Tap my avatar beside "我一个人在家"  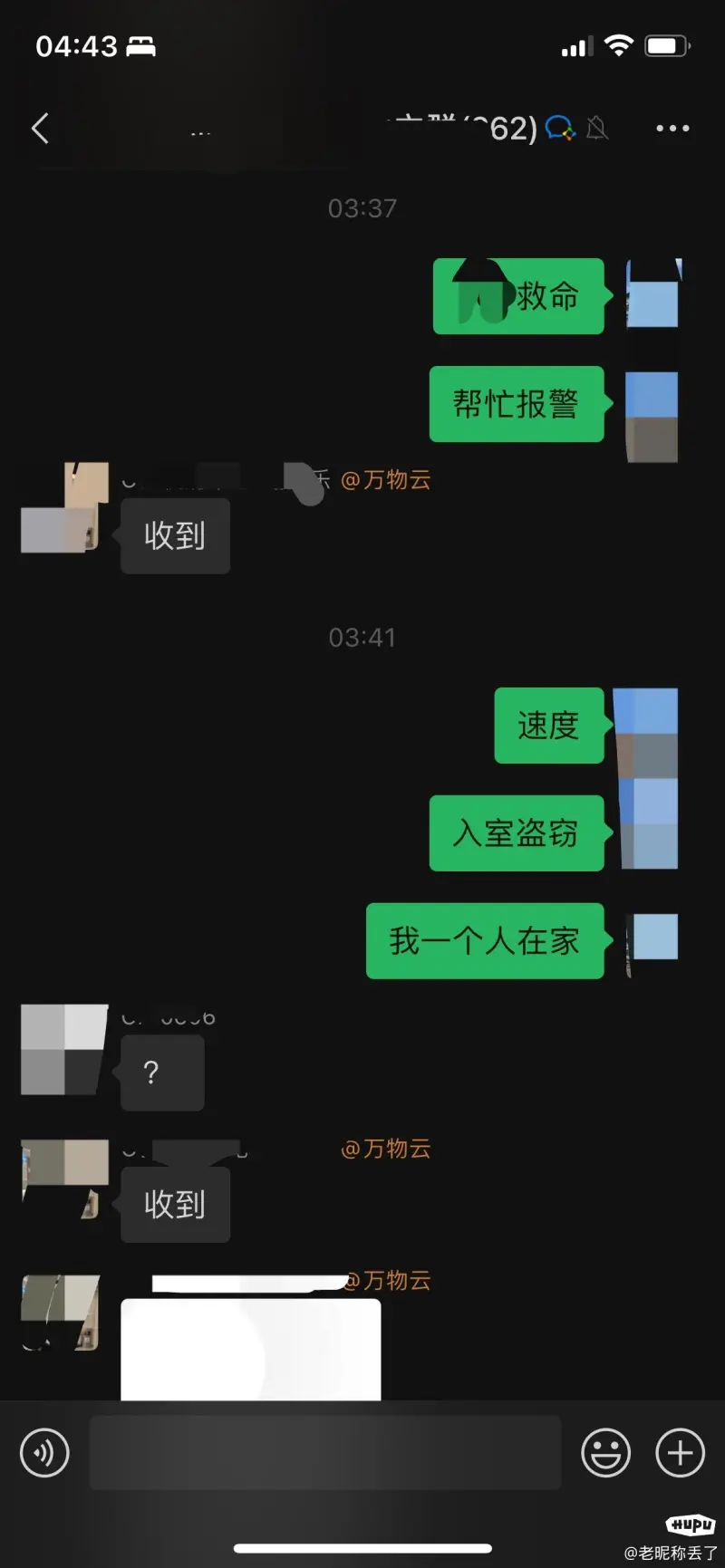(x=652, y=938)
